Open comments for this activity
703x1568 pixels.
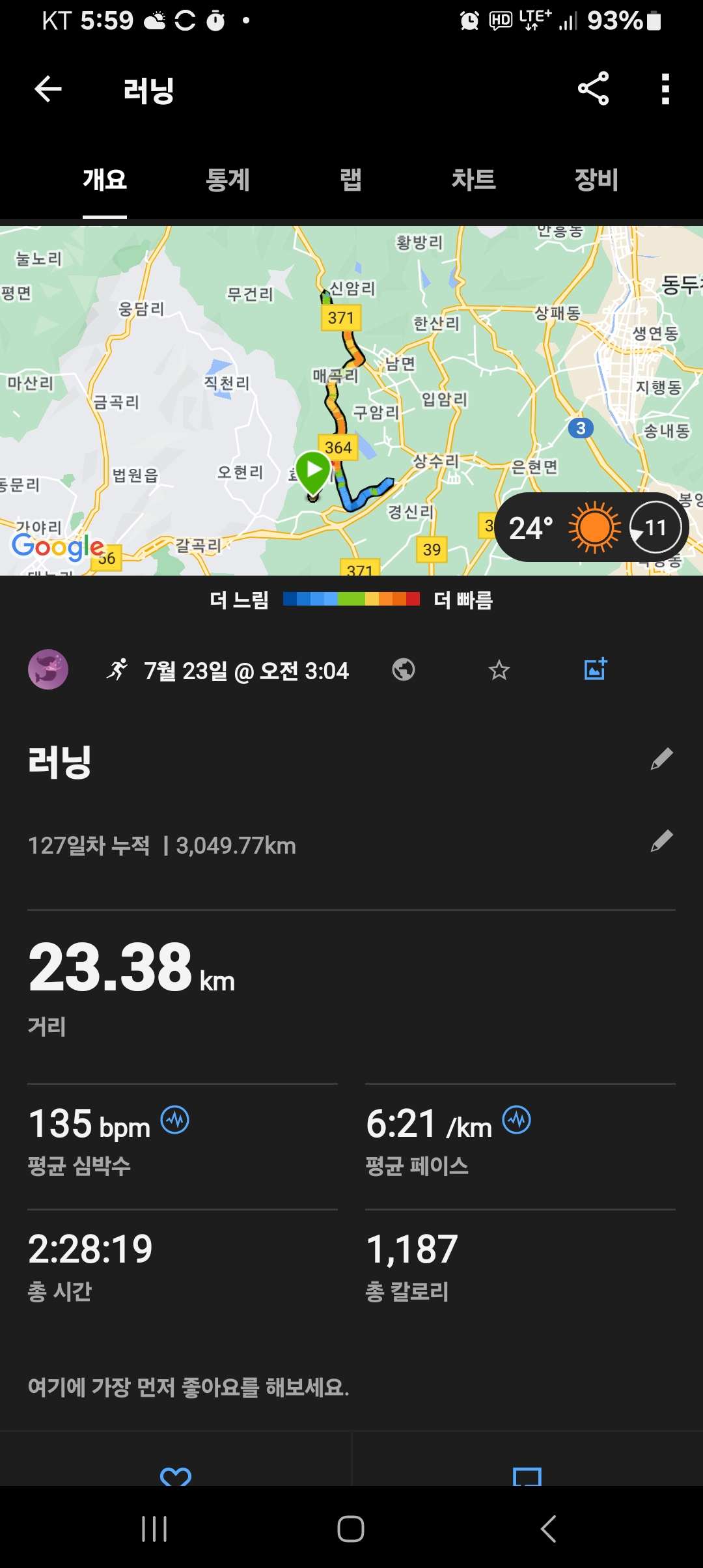pos(527,1476)
